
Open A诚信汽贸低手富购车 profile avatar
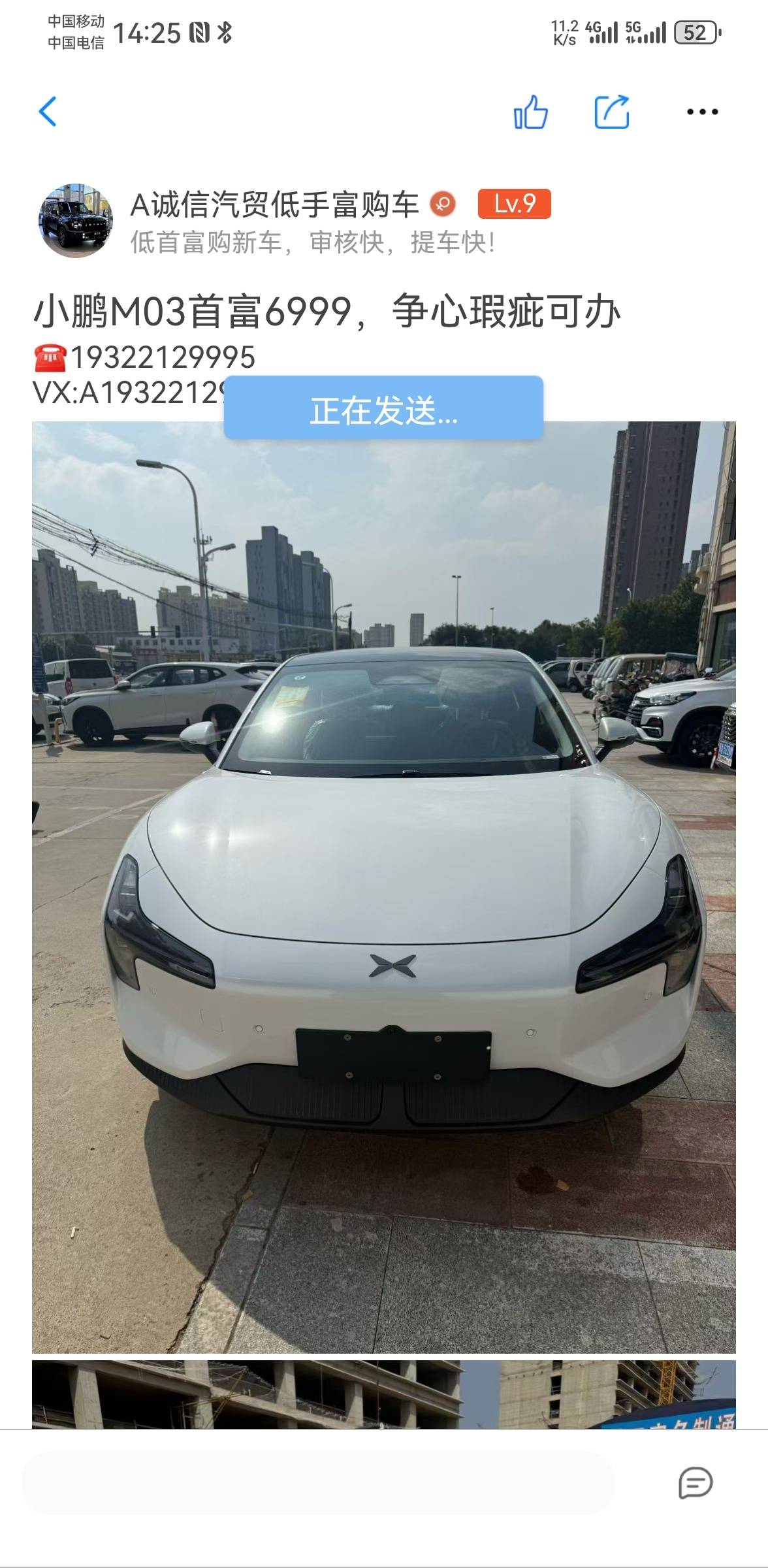pyautogui.click(x=75, y=221)
